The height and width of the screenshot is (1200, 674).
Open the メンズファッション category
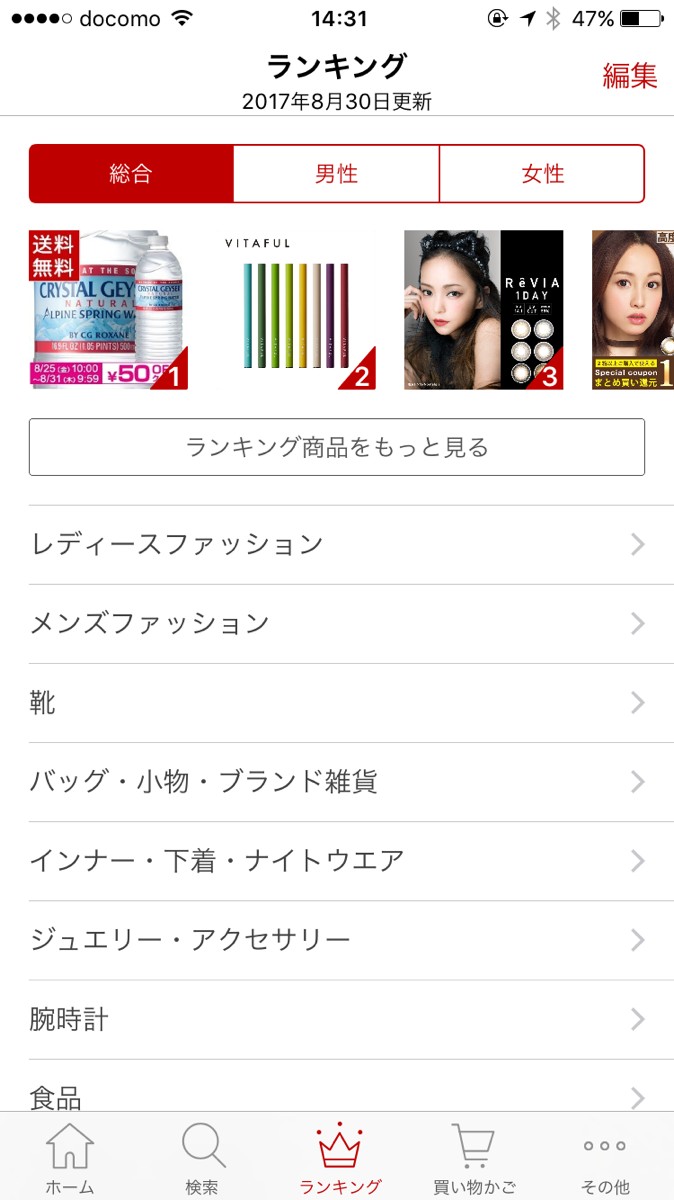click(337, 623)
